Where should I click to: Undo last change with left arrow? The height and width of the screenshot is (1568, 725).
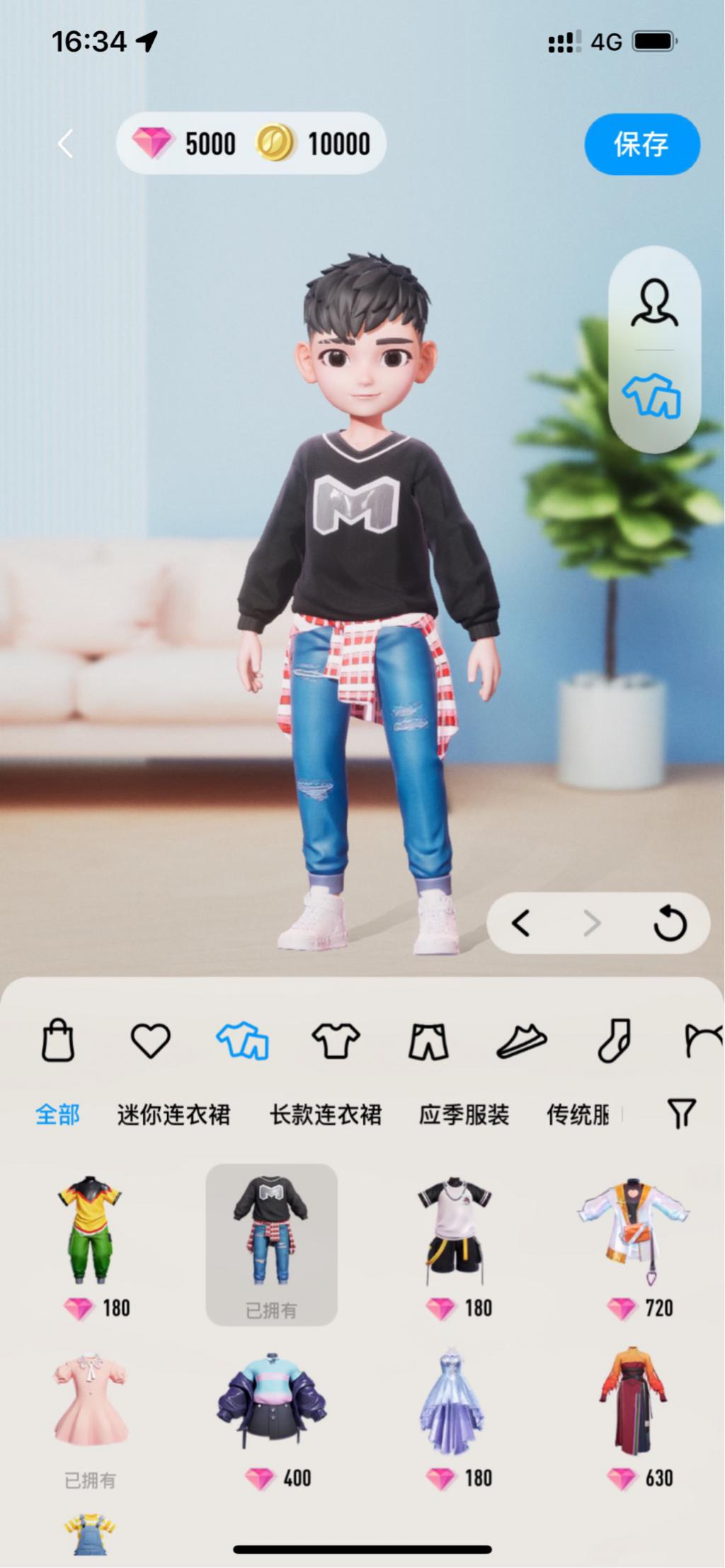(522, 923)
